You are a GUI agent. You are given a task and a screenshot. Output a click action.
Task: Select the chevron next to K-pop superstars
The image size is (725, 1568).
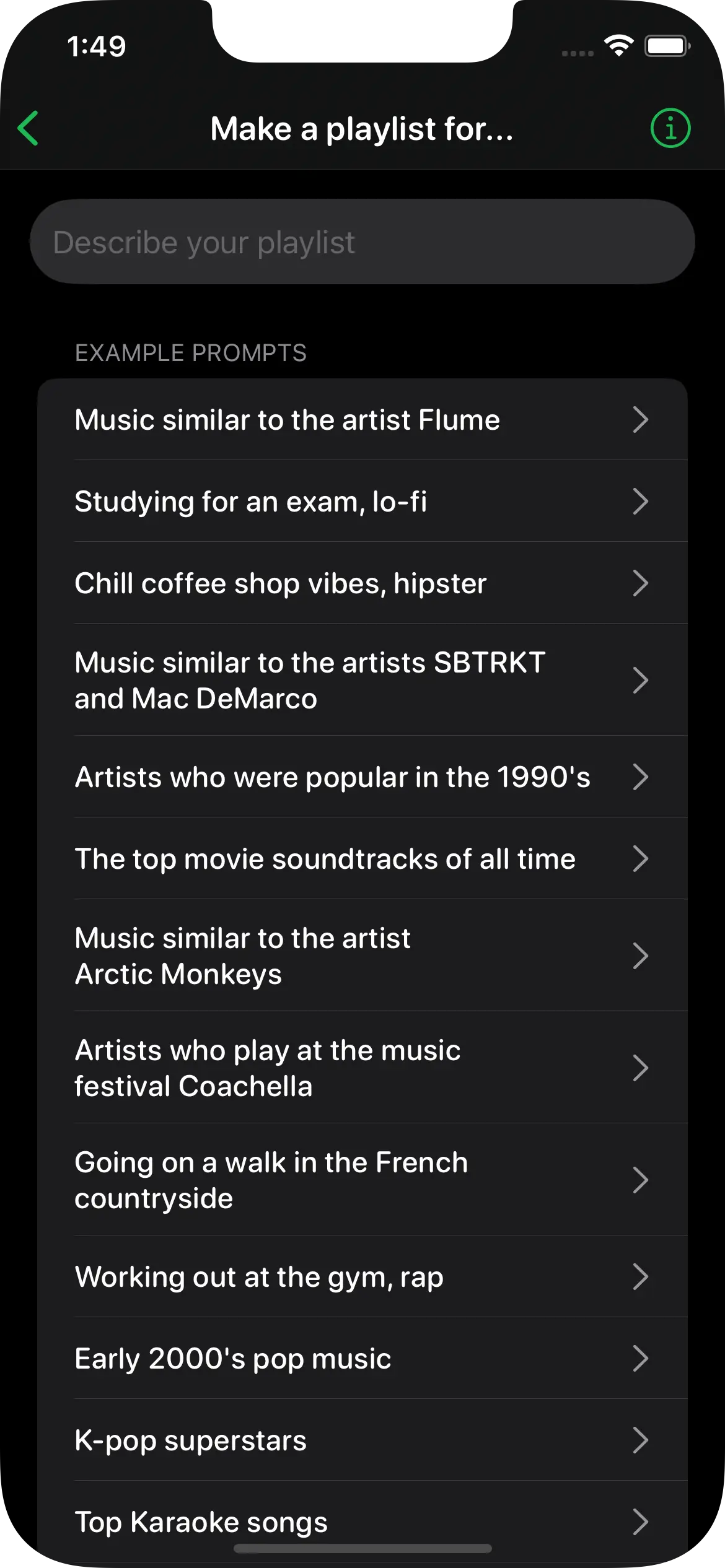click(x=642, y=1440)
